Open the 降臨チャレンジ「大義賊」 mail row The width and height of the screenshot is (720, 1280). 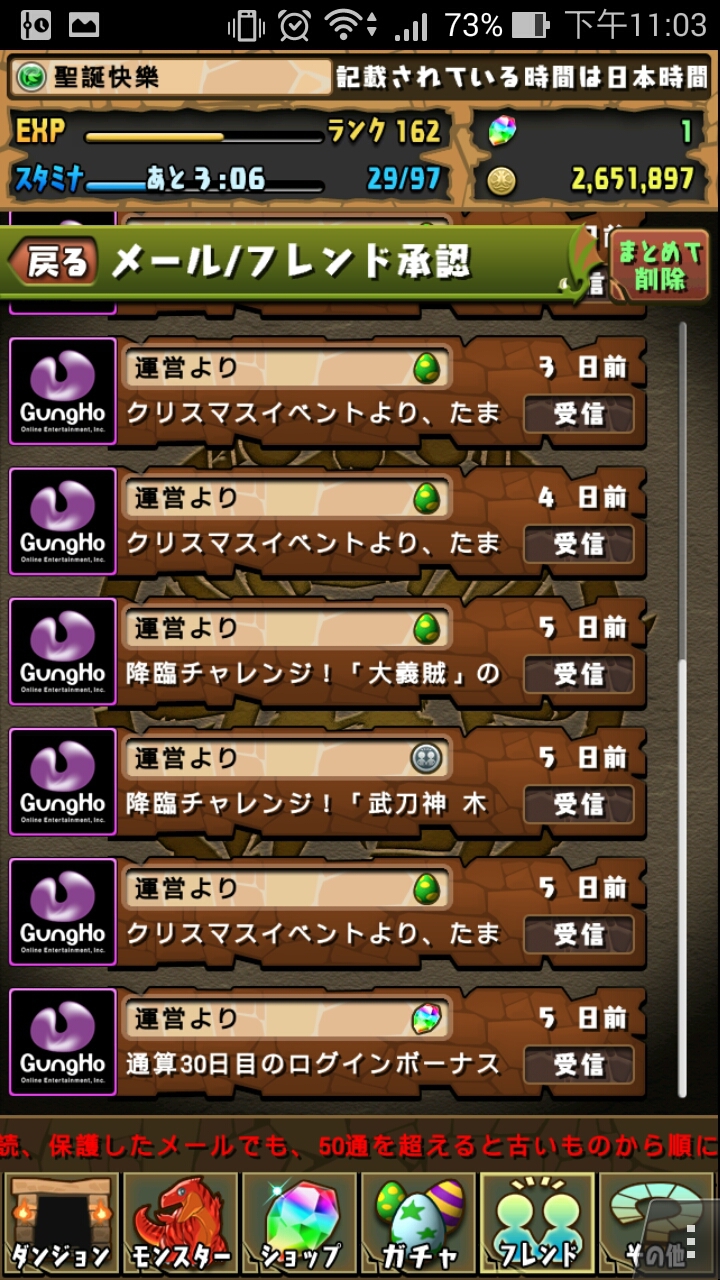pos(312,672)
